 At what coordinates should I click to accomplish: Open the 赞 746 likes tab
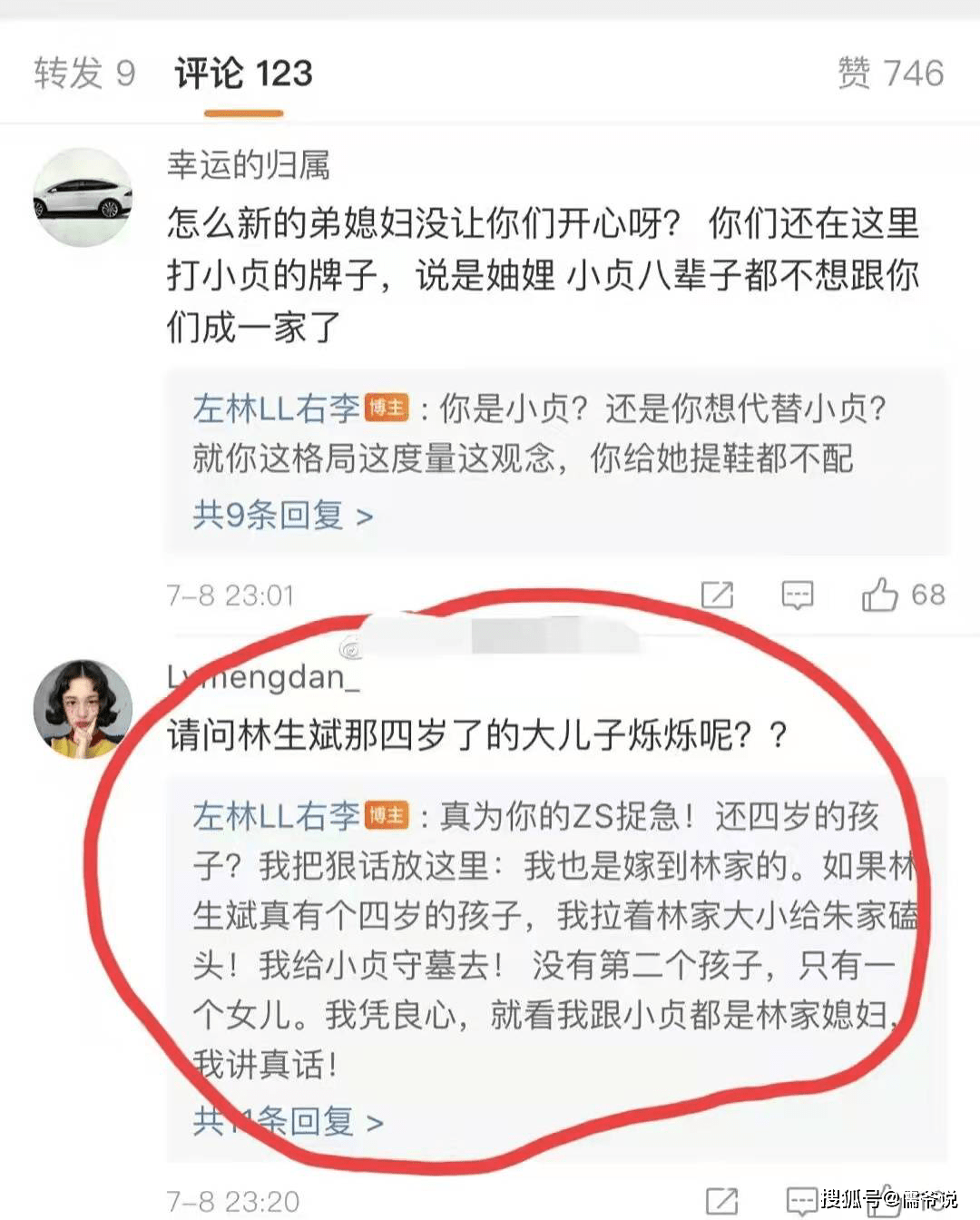(890, 74)
